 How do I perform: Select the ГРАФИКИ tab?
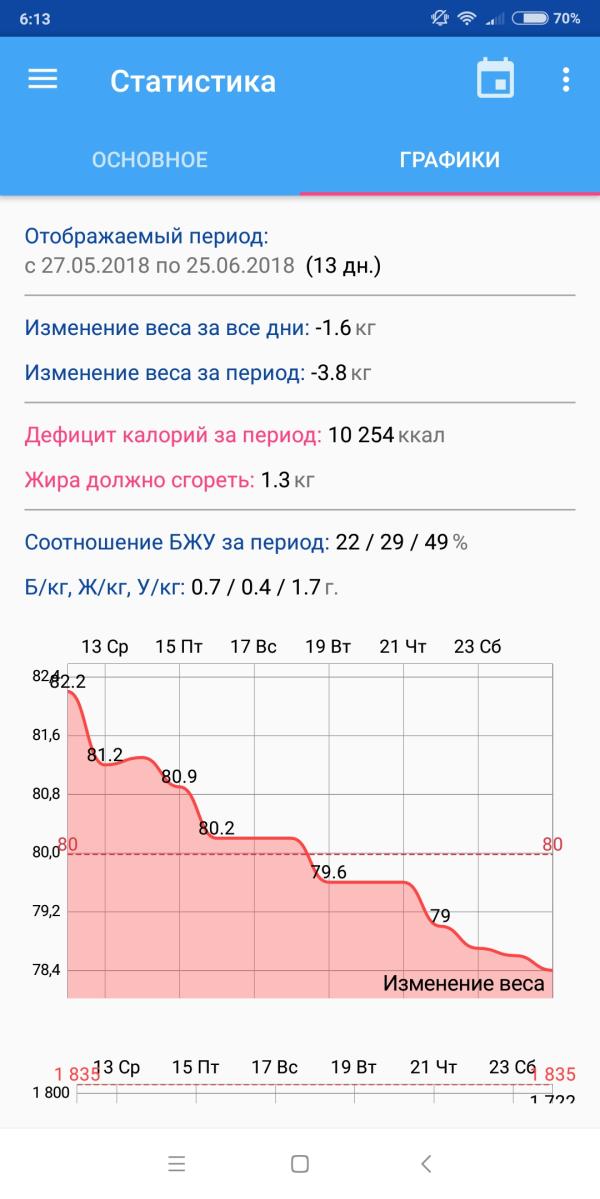click(449, 160)
